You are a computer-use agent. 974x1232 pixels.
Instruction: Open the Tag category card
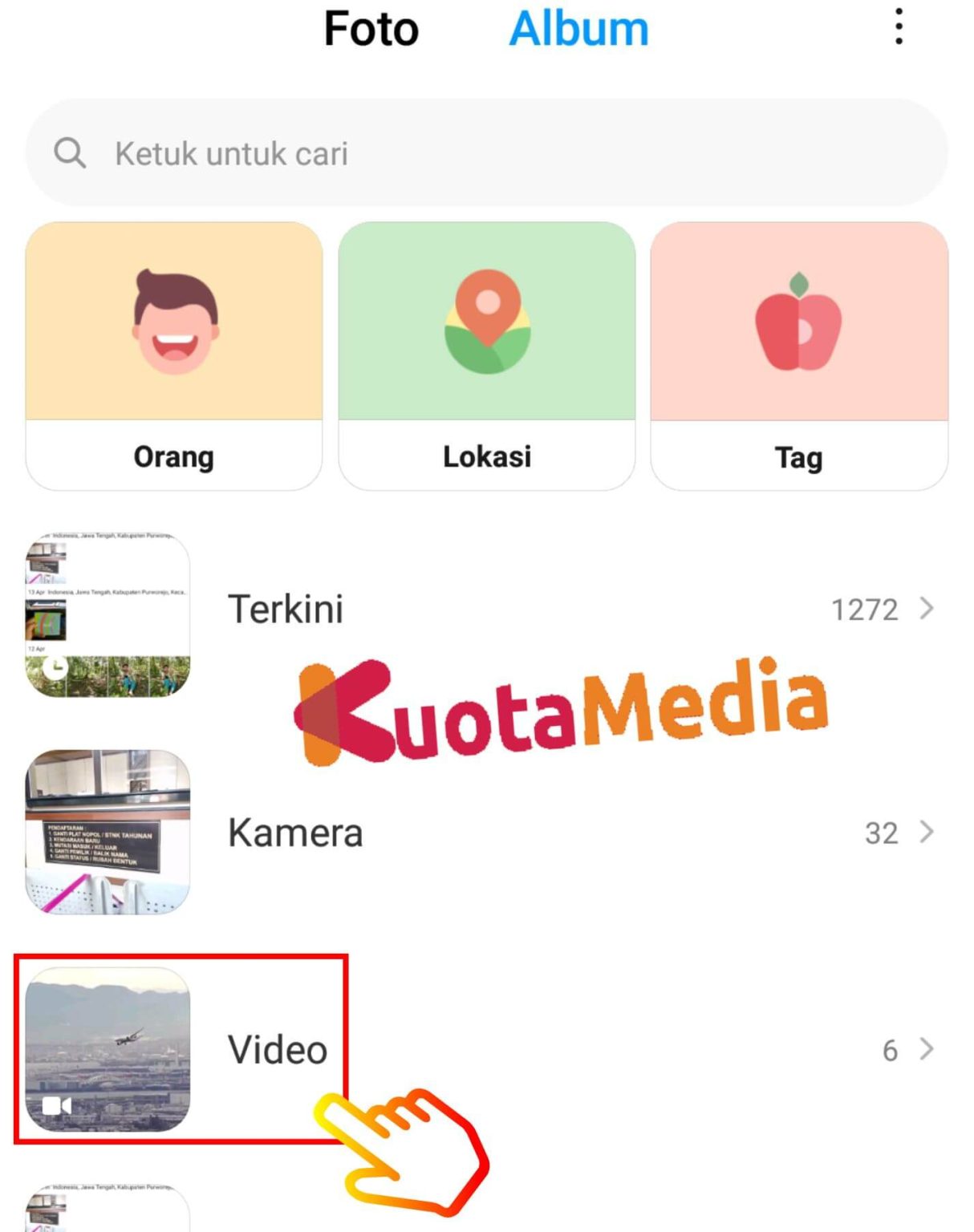point(798,355)
